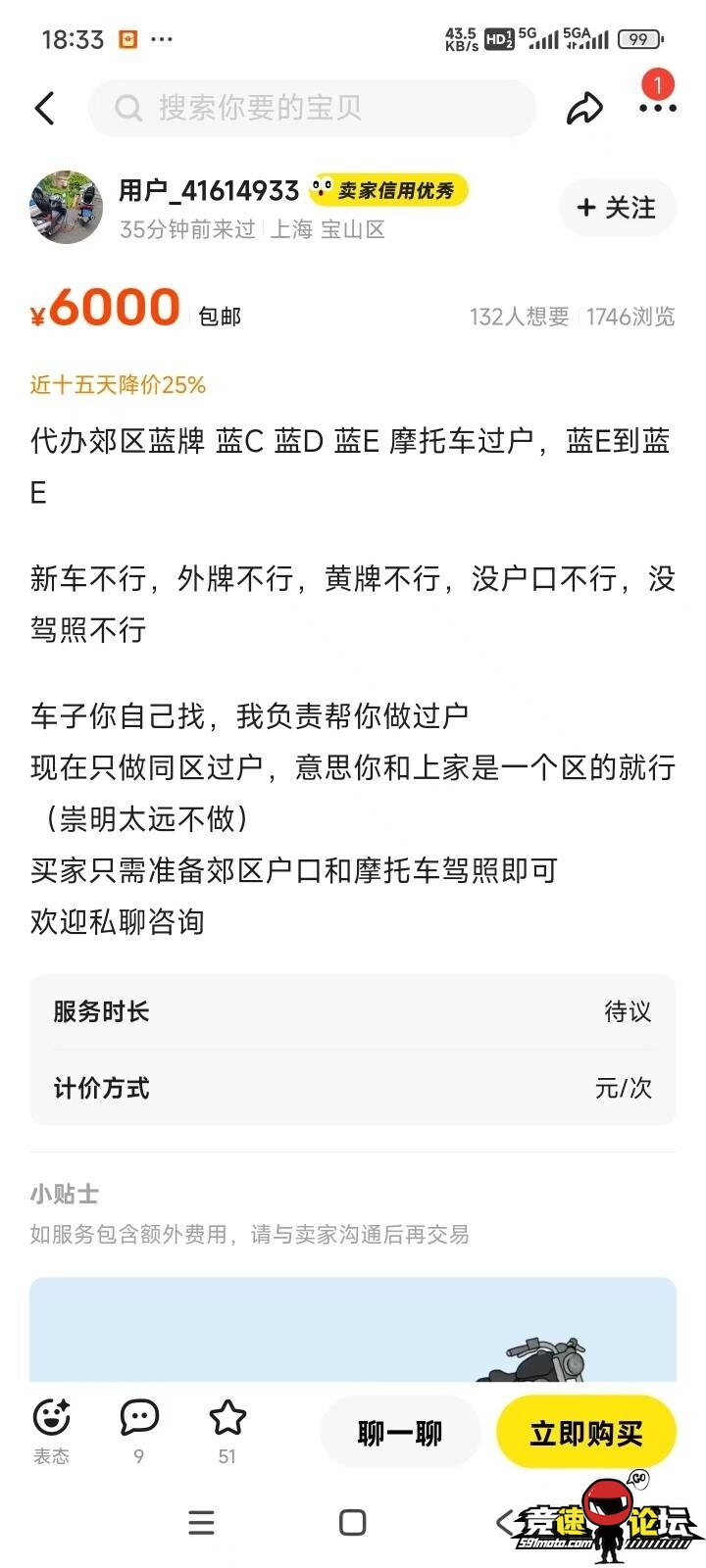Share this listing
Image resolution: width=706 pixels, height=1568 pixels.
click(584, 108)
